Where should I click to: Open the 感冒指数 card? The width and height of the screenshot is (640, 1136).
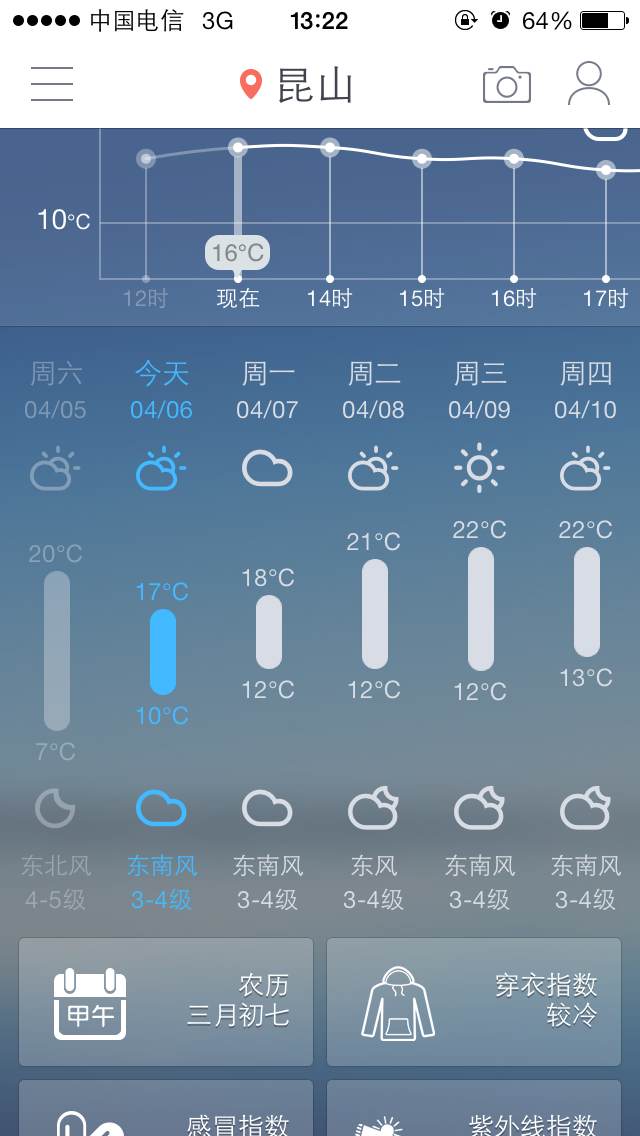(166, 1108)
